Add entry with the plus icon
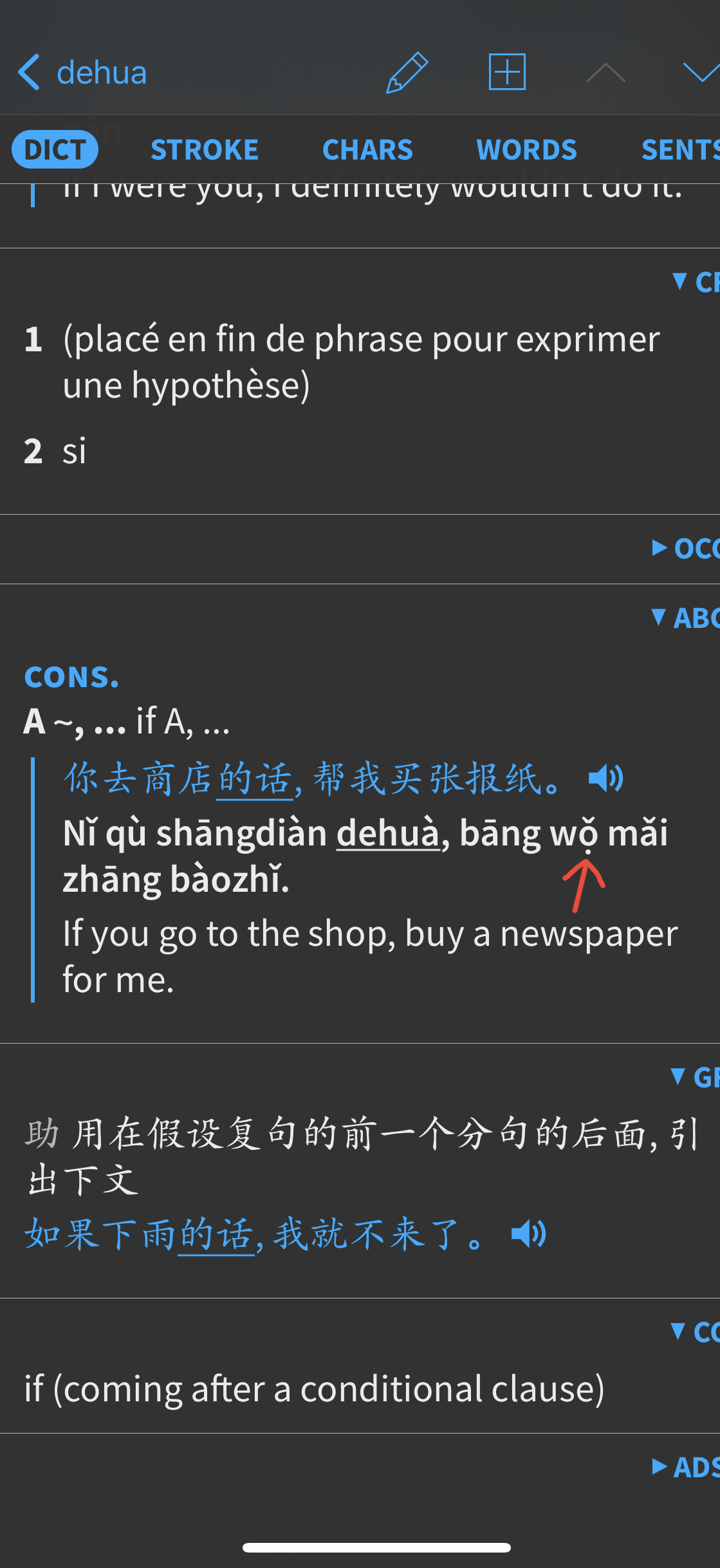The image size is (720, 1568). click(x=507, y=72)
